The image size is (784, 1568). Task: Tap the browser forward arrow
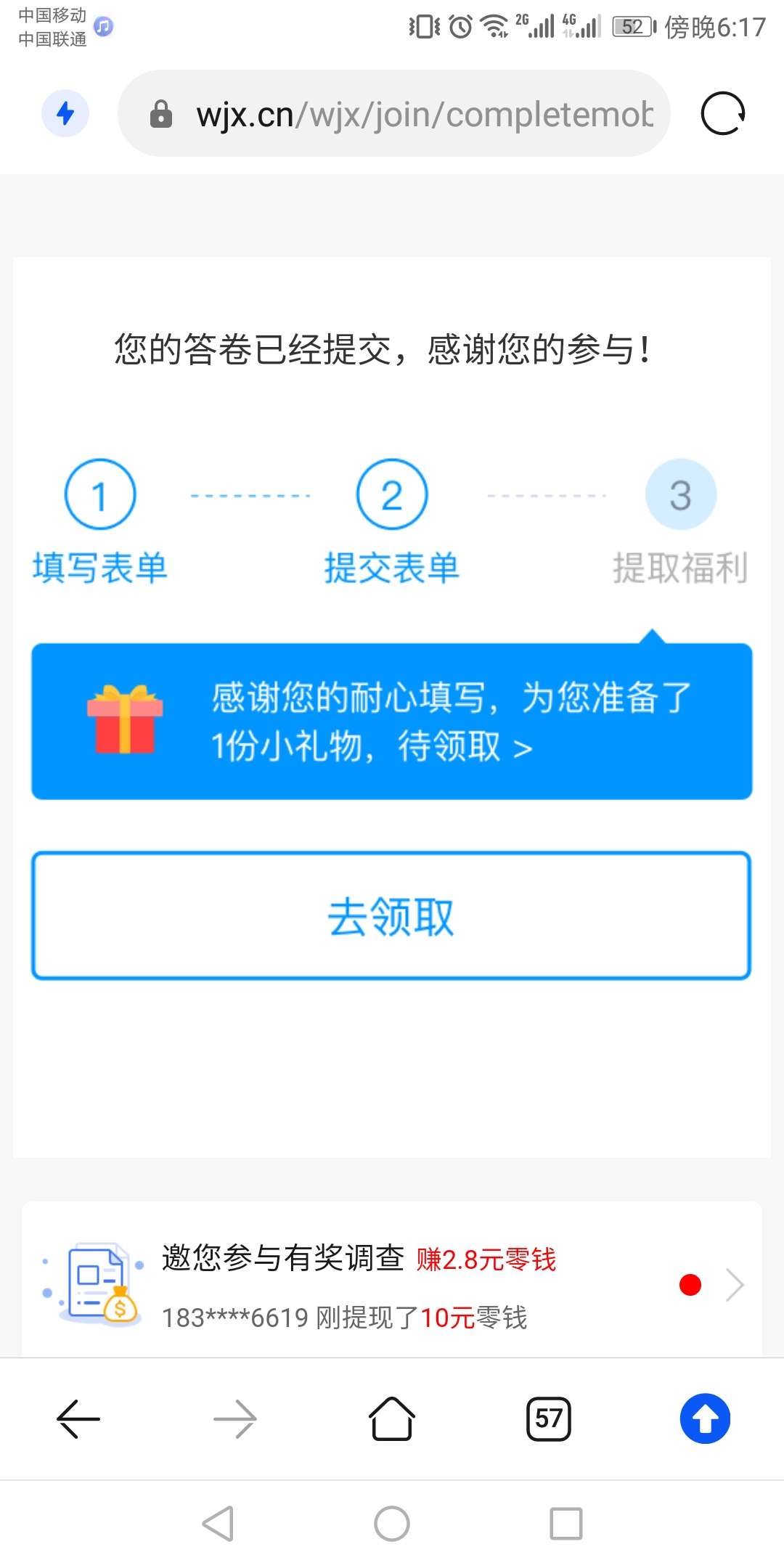pos(235,1418)
